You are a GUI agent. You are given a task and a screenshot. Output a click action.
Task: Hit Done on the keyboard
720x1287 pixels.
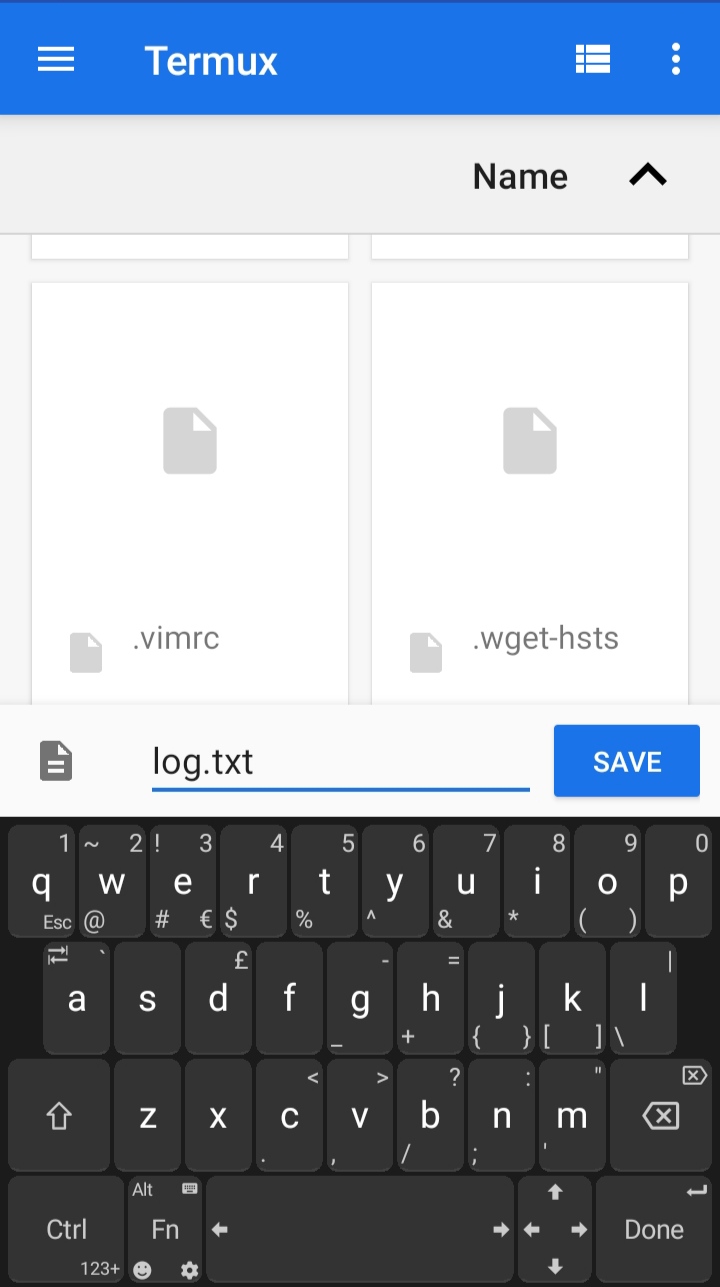pyautogui.click(x=654, y=1229)
